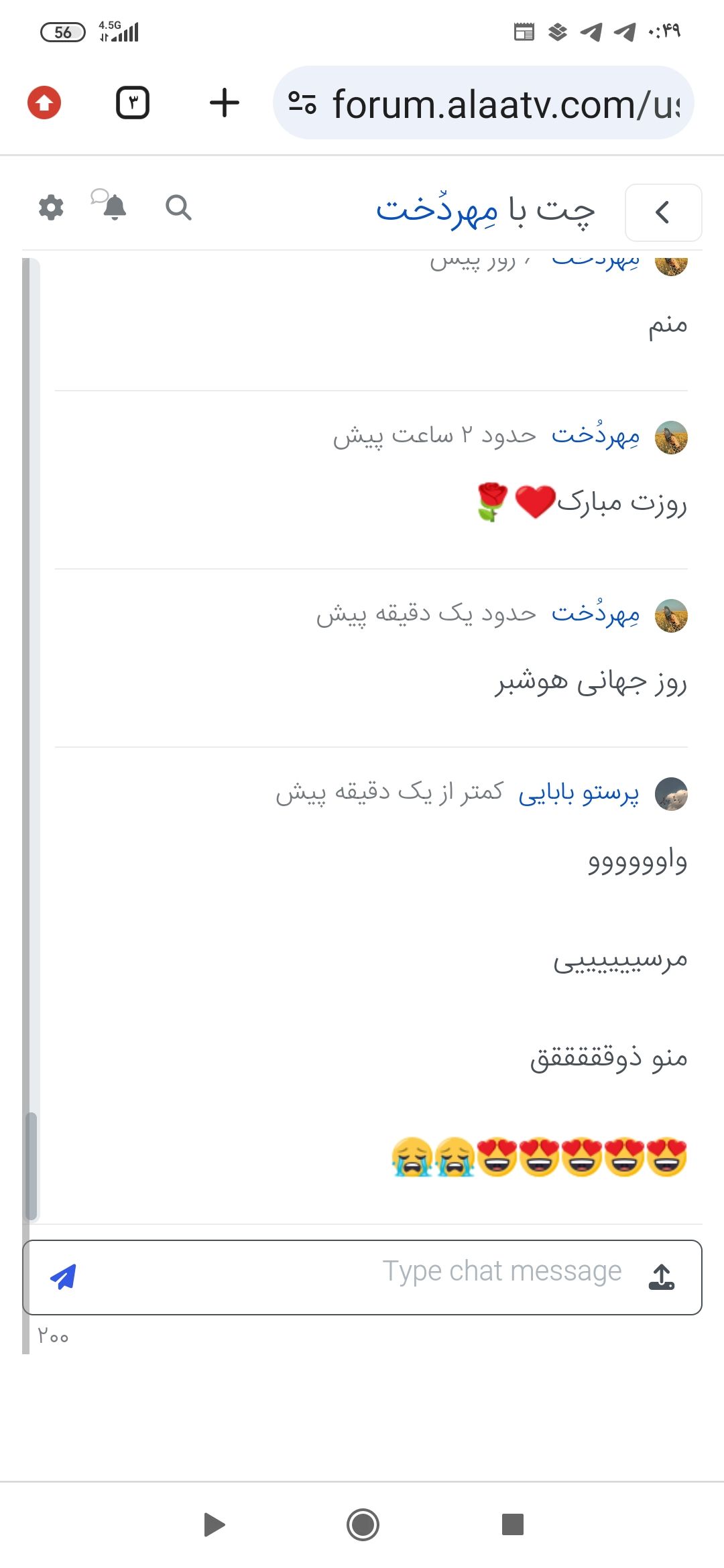
Task: Tap مِهردُخت's avatar on روز جهانی هوشبر
Action: pyautogui.click(x=671, y=616)
